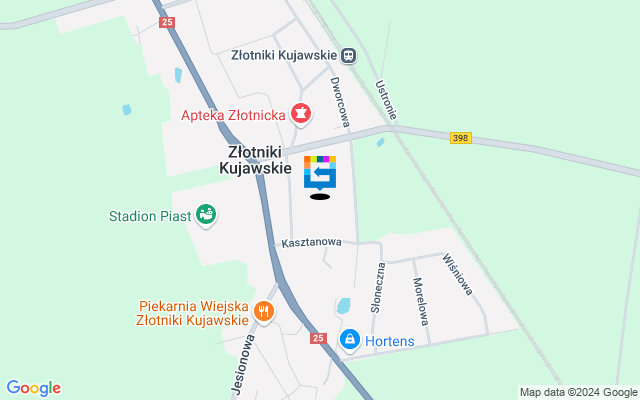The width and height of the screenshot is (640, 400).
Task: Open the Apteka Złotnicka pharmacy marker
Action: click(299, 114)
